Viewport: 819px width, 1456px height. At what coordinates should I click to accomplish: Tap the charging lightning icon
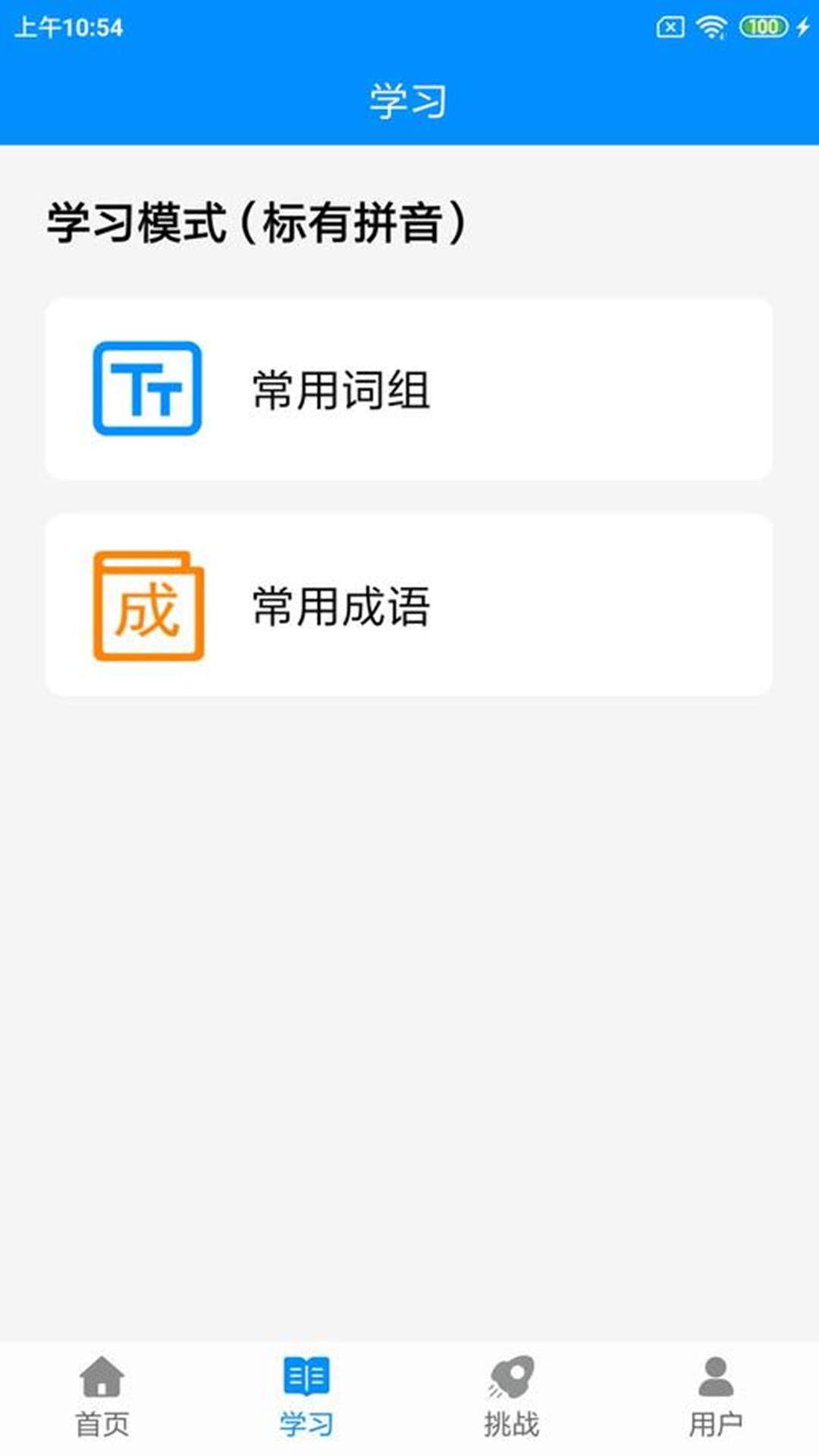tap(800, 24)
